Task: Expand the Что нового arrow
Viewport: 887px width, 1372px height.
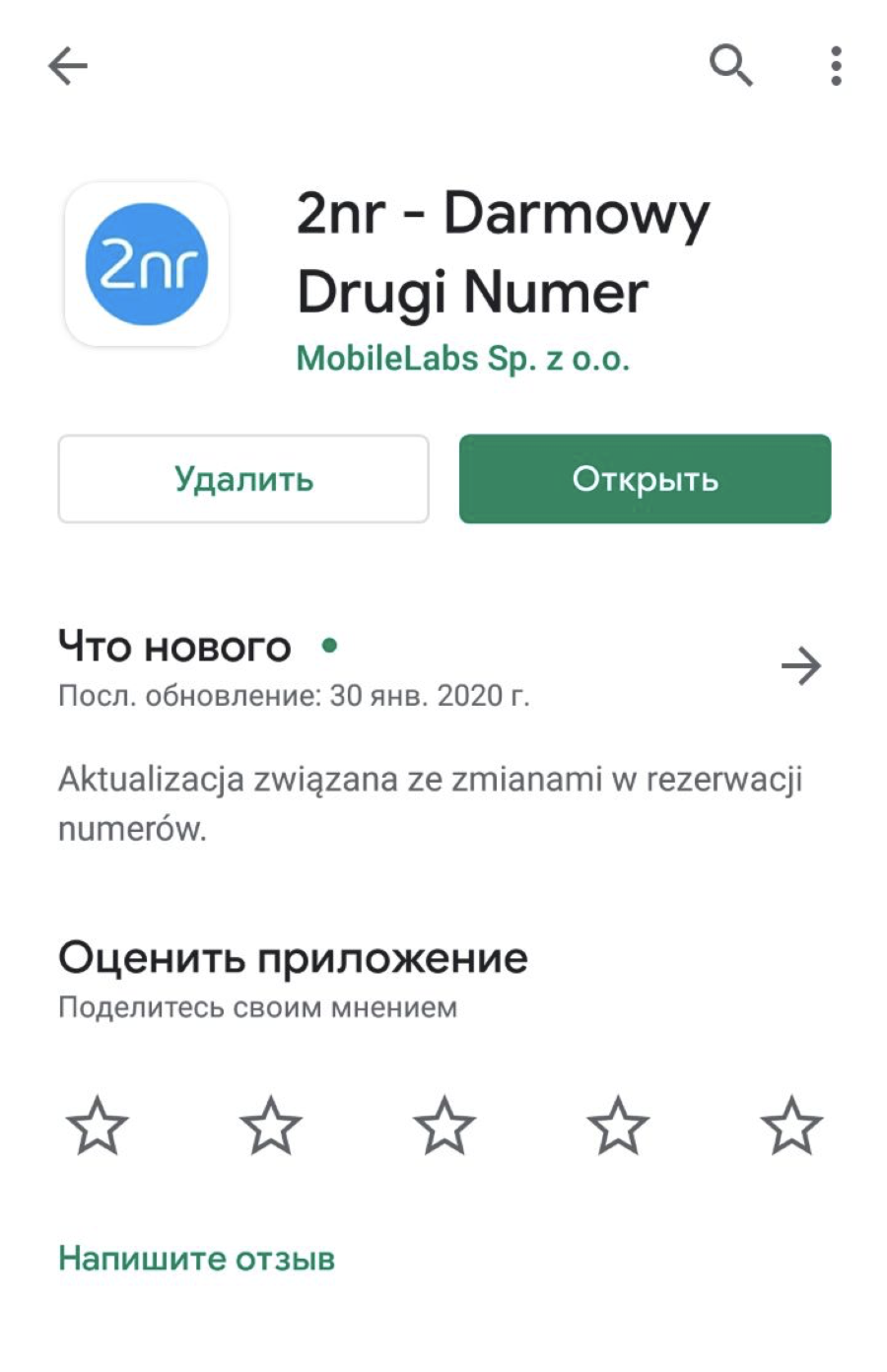Action: tap(800, 667)
